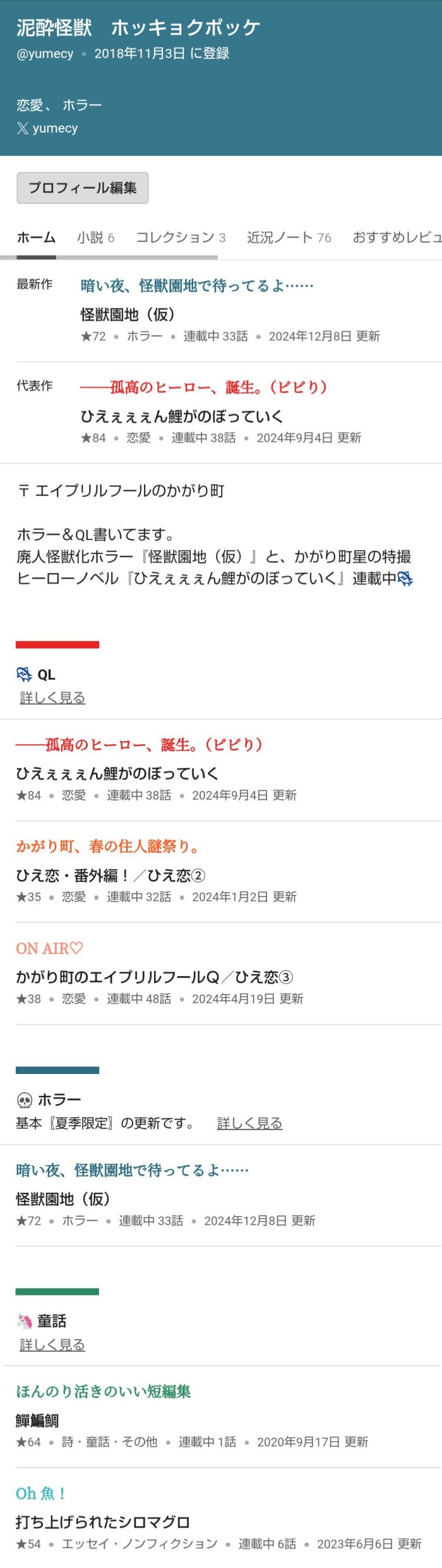This screenshot has width=442, height=1568.
Task: Open the コレクション tab
Action: tap(181, 238)
